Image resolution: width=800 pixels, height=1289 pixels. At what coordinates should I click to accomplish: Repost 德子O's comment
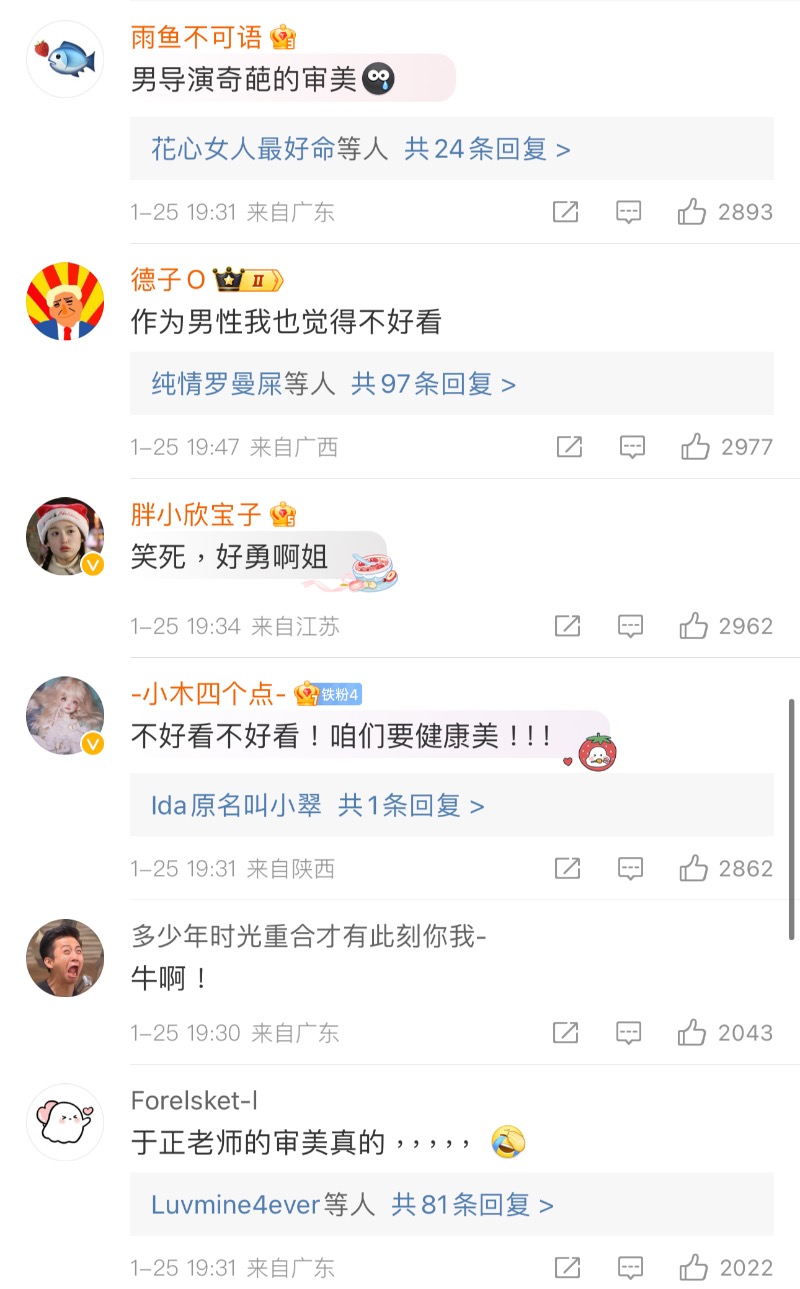point(569,447)
